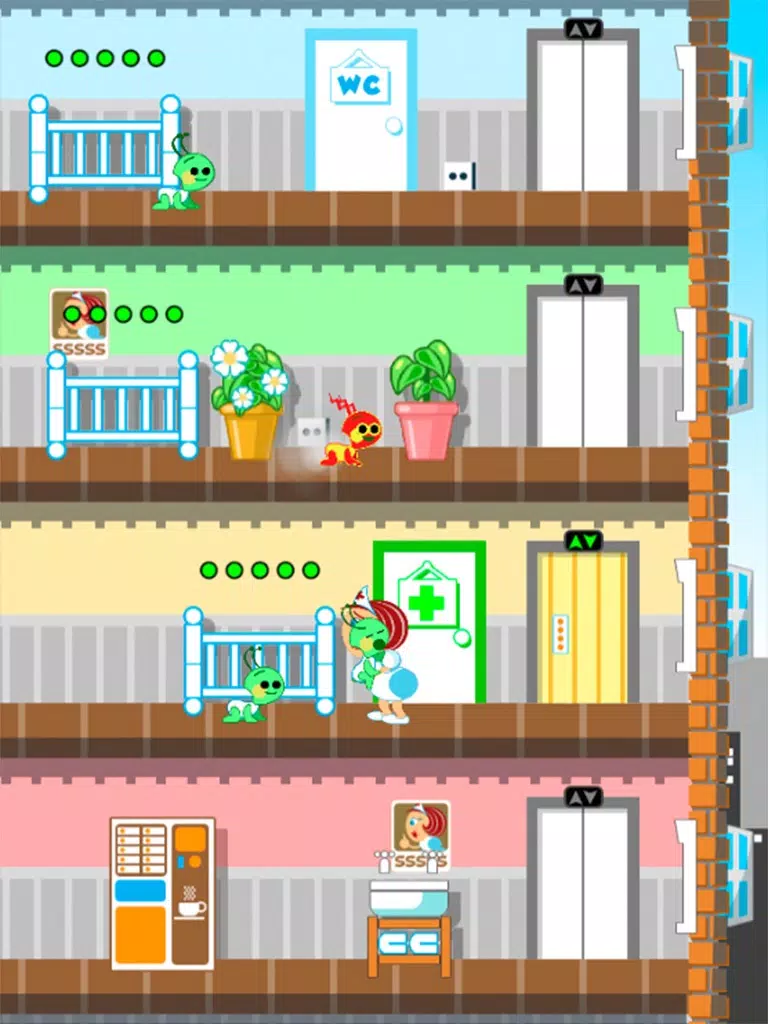Tap the angry red crawling baby
The image size is (768, 1024).
point(355,437)
